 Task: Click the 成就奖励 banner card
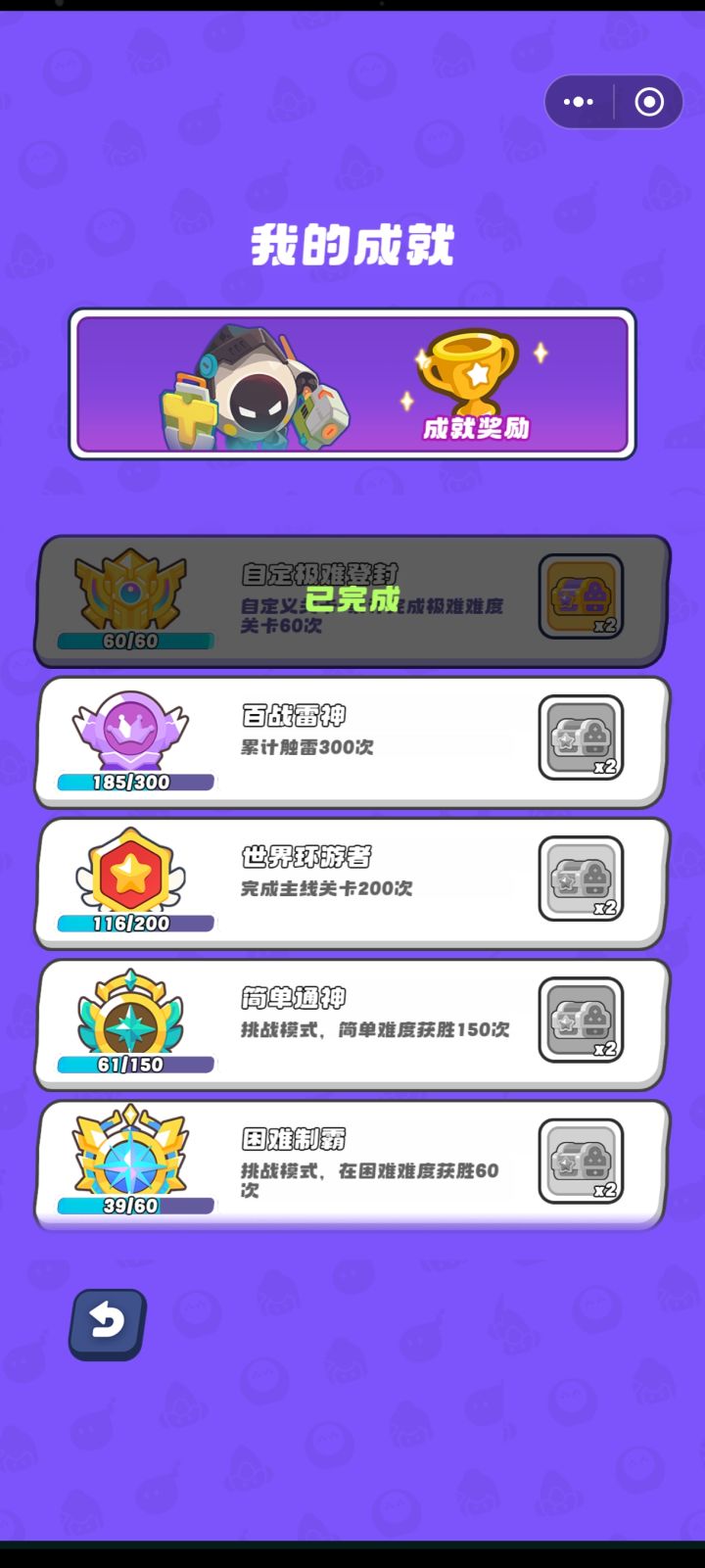[351, 383]
